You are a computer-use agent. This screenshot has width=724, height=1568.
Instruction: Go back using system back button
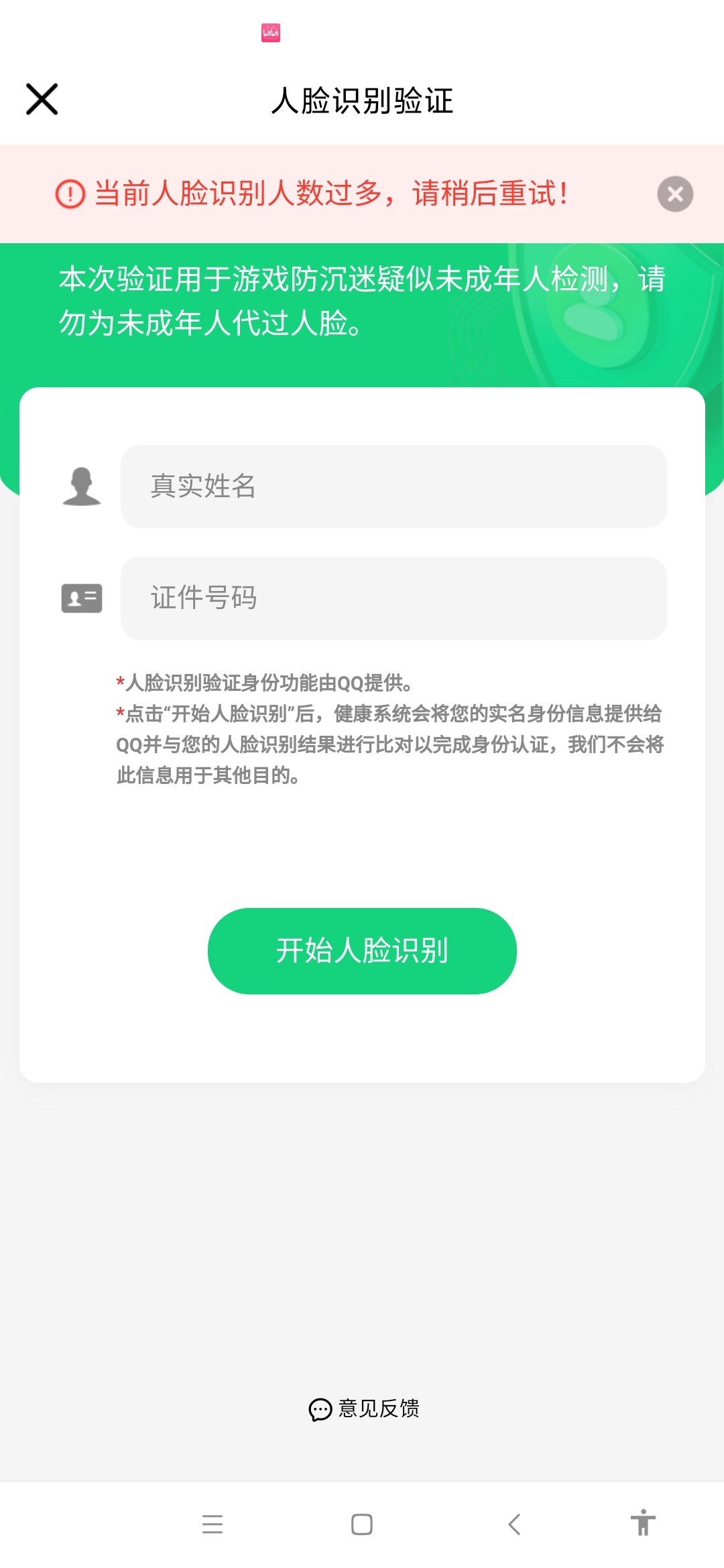514,1524
